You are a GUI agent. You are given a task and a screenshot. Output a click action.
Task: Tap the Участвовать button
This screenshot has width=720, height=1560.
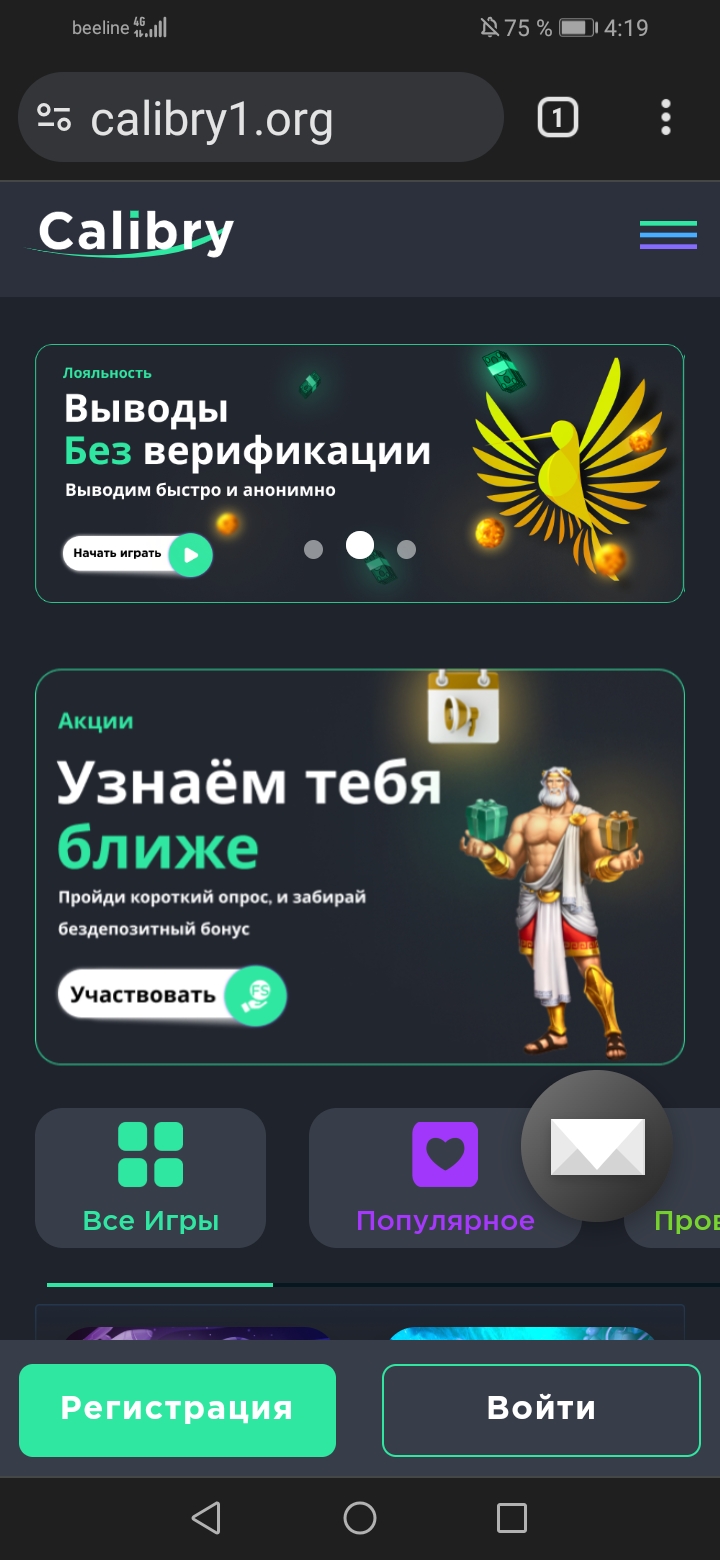tap(171, 995)
